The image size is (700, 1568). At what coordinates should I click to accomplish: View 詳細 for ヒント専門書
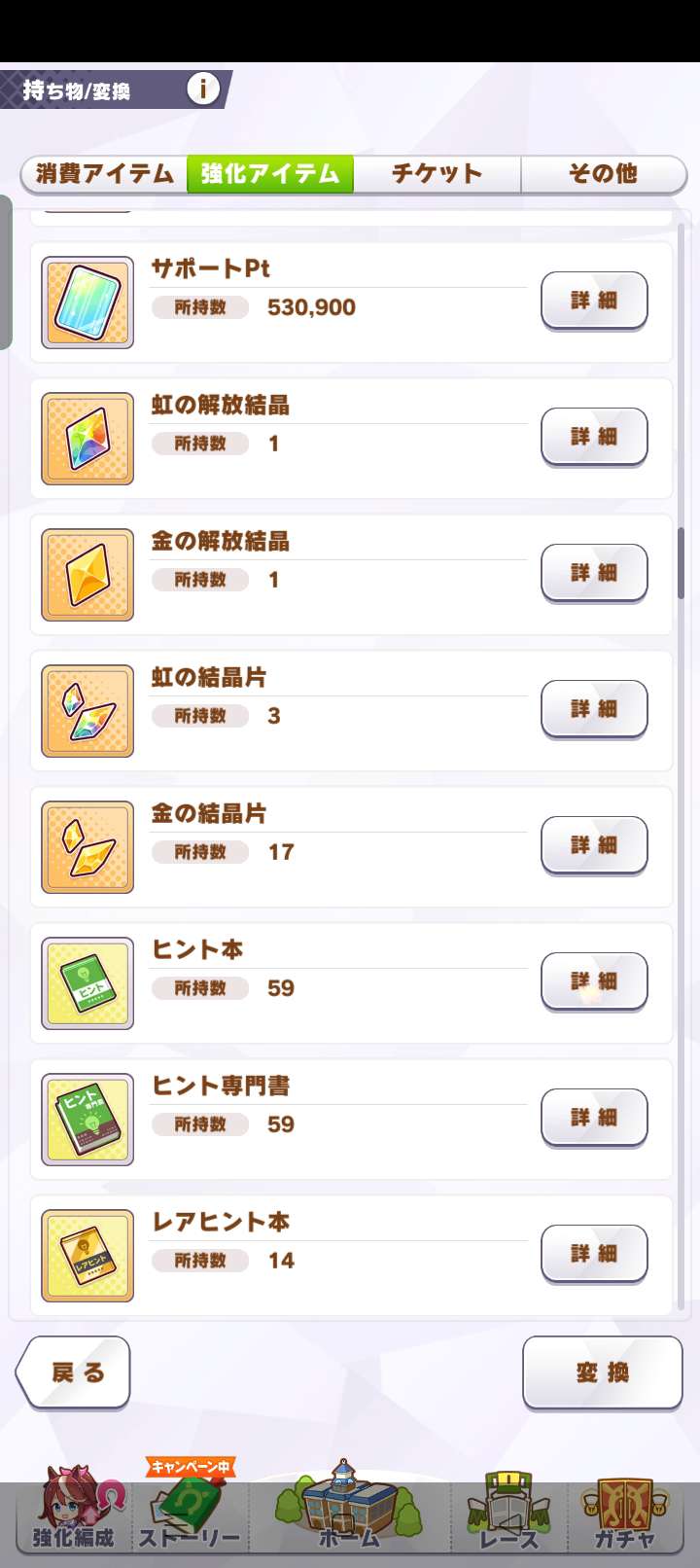(x=594, y=1118)
